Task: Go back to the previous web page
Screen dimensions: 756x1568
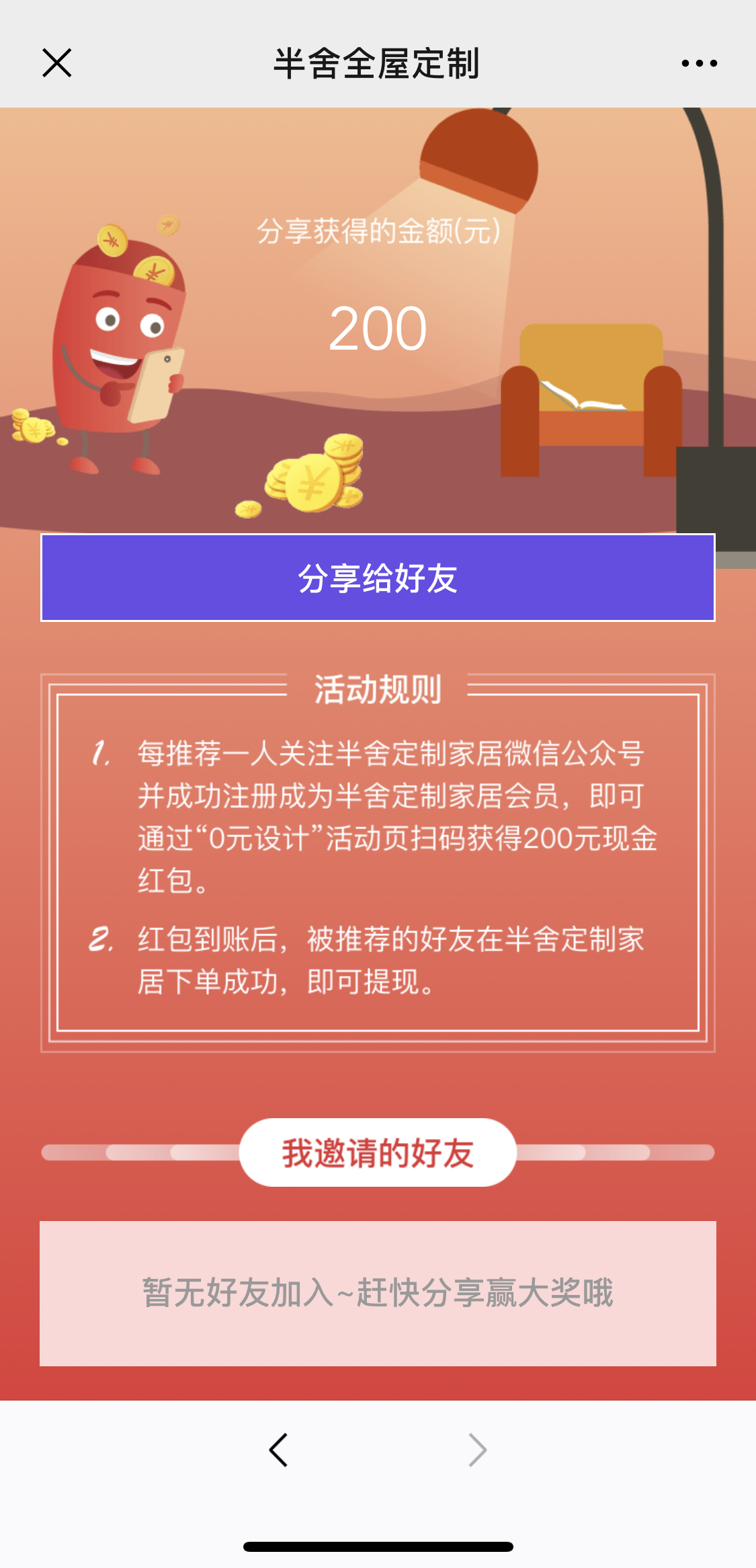Action: 278,1450
